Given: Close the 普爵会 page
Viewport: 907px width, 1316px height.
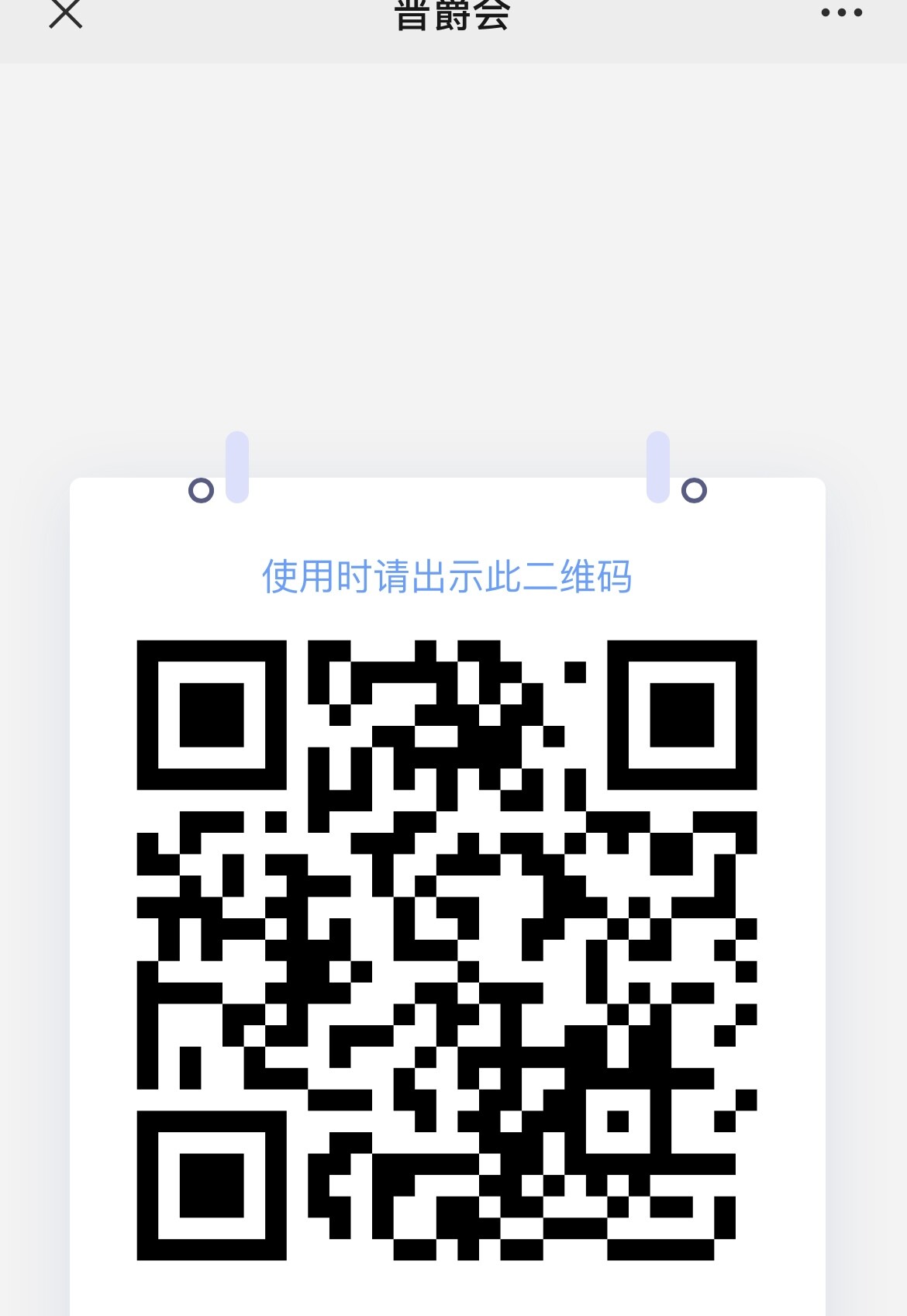Looking at the screenshot, I should click(66, 13).
